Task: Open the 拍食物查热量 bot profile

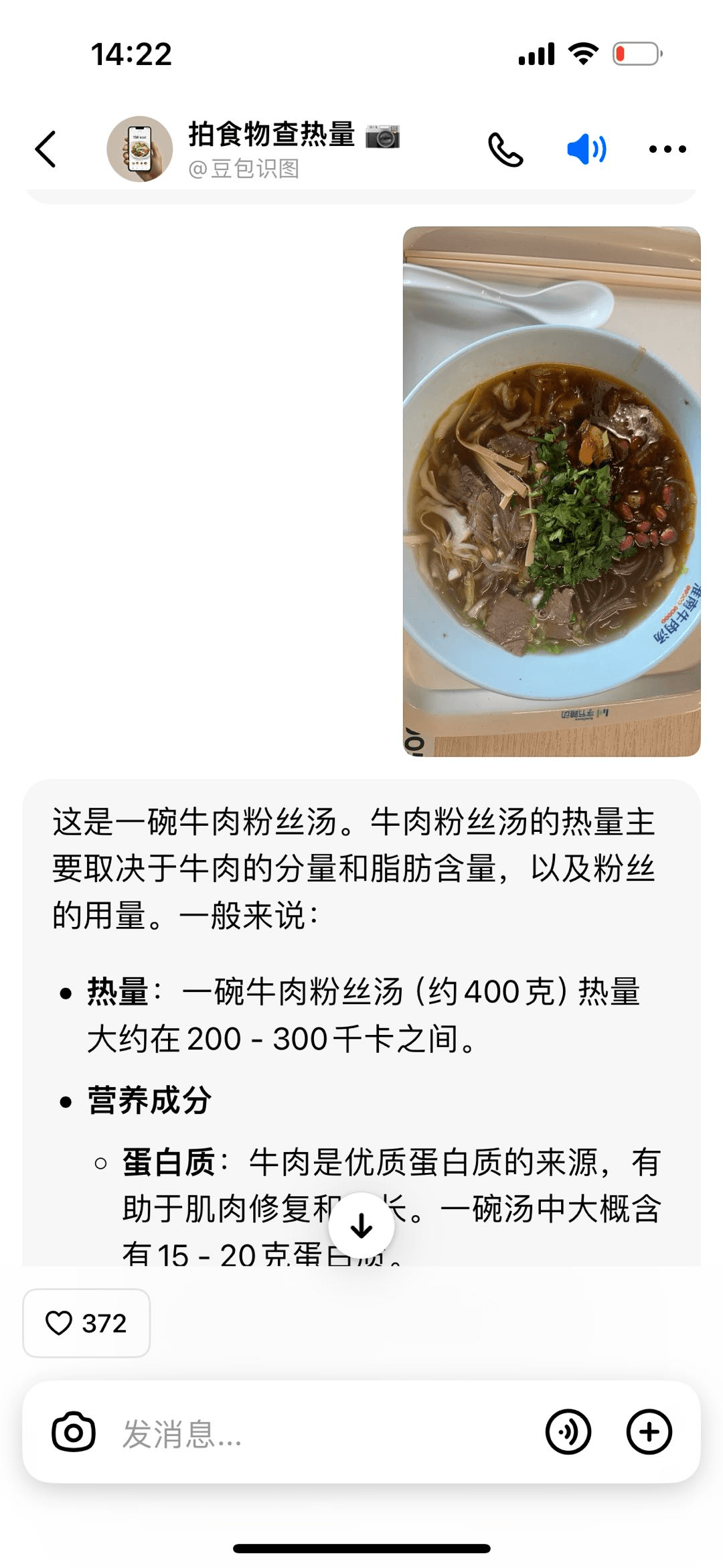Action: 139,149
